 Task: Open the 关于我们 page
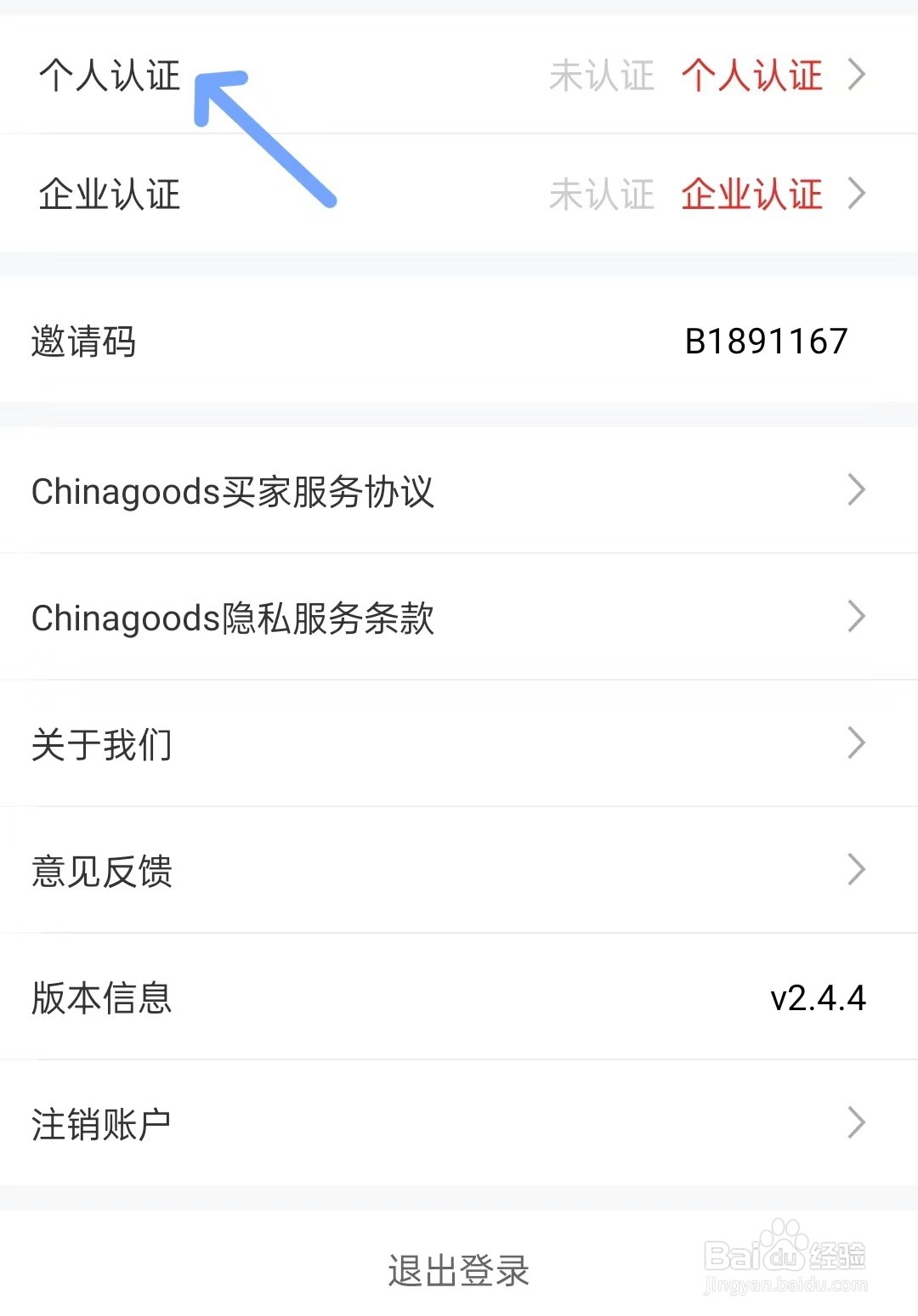[x=459, y=743]
